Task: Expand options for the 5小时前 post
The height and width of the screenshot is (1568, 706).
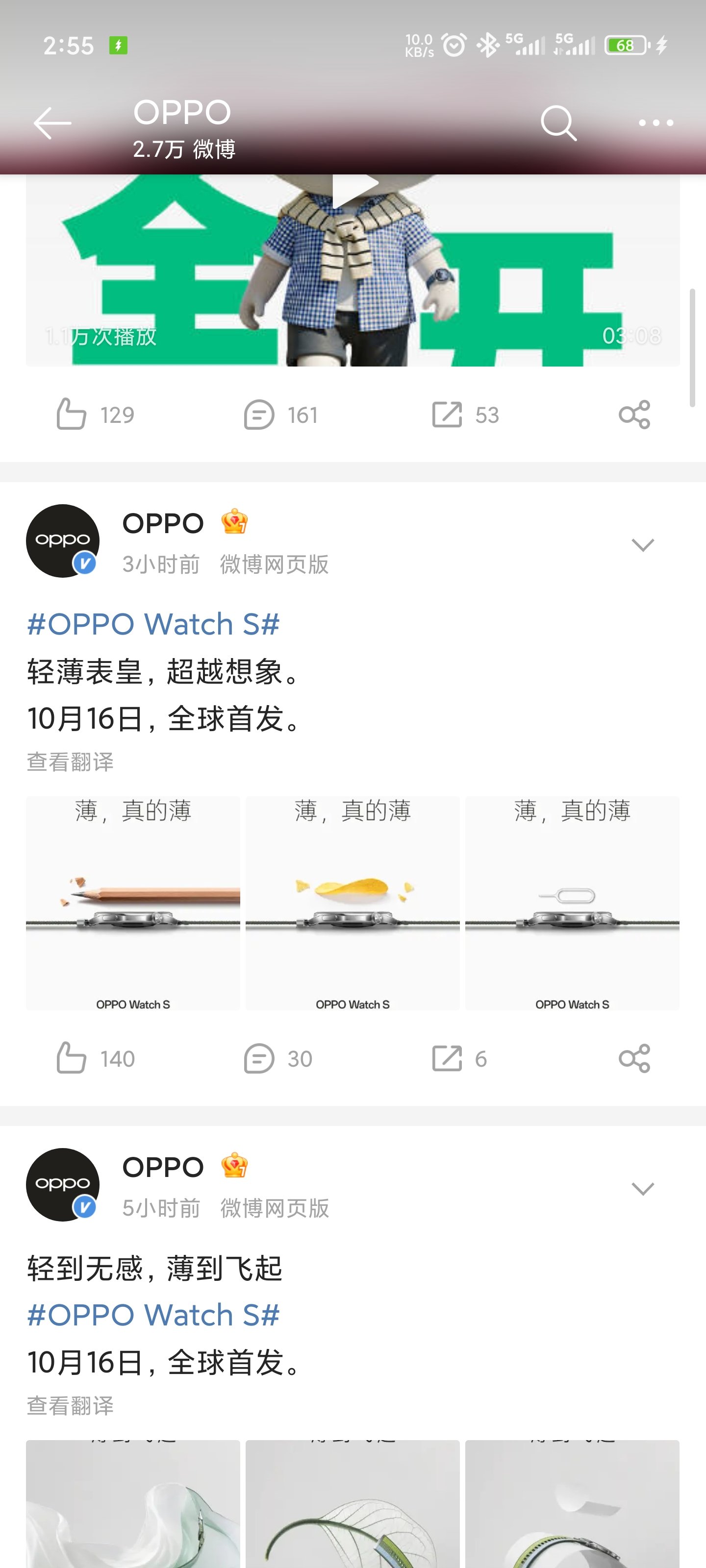Action: click(x=643, y=1189)
